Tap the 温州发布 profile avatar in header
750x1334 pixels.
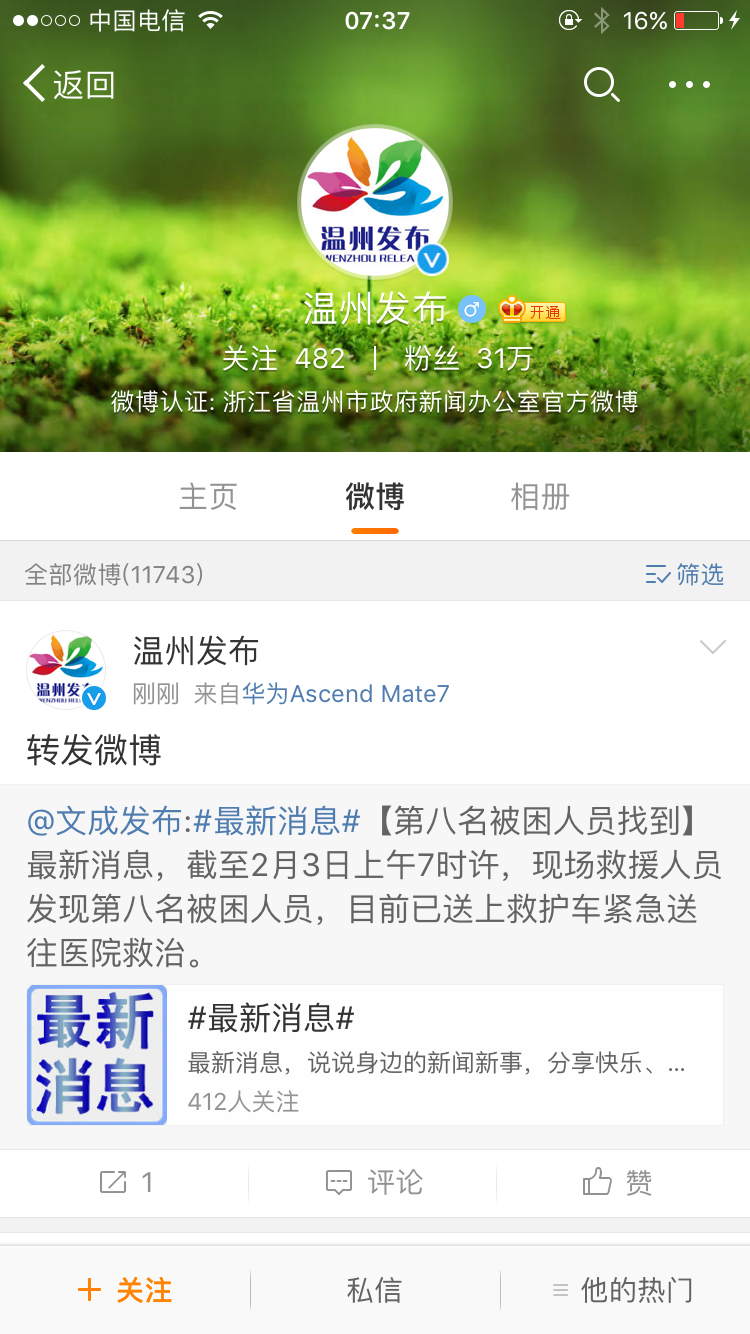[374, 201]
